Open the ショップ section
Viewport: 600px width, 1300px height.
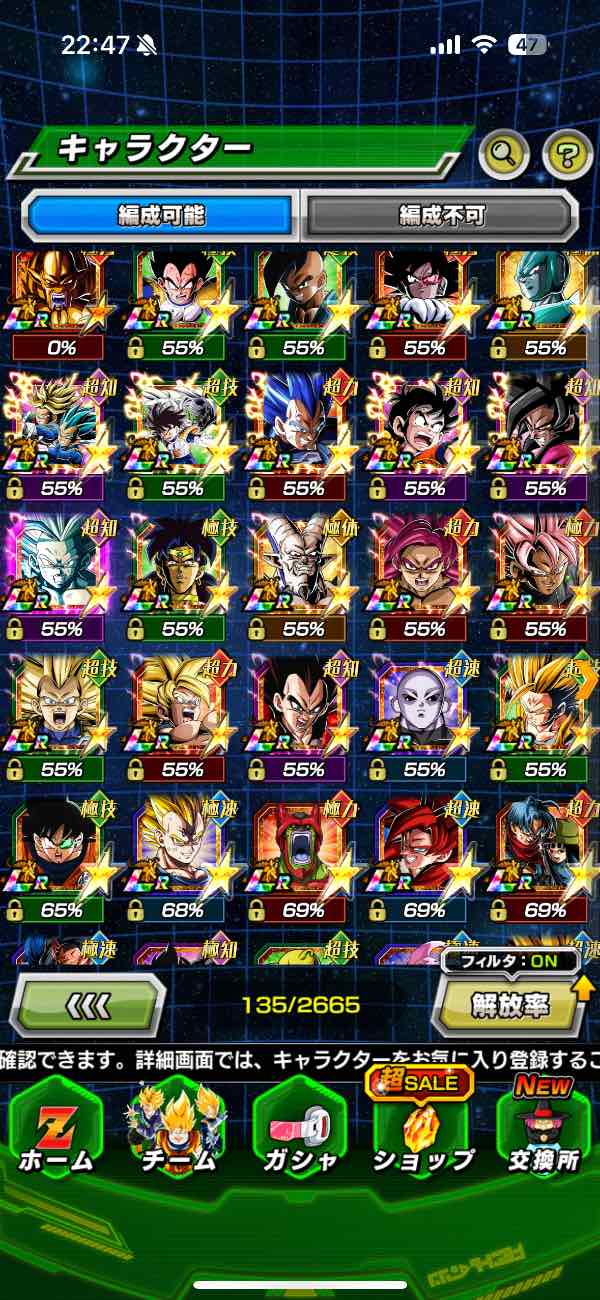[423, 1132]
